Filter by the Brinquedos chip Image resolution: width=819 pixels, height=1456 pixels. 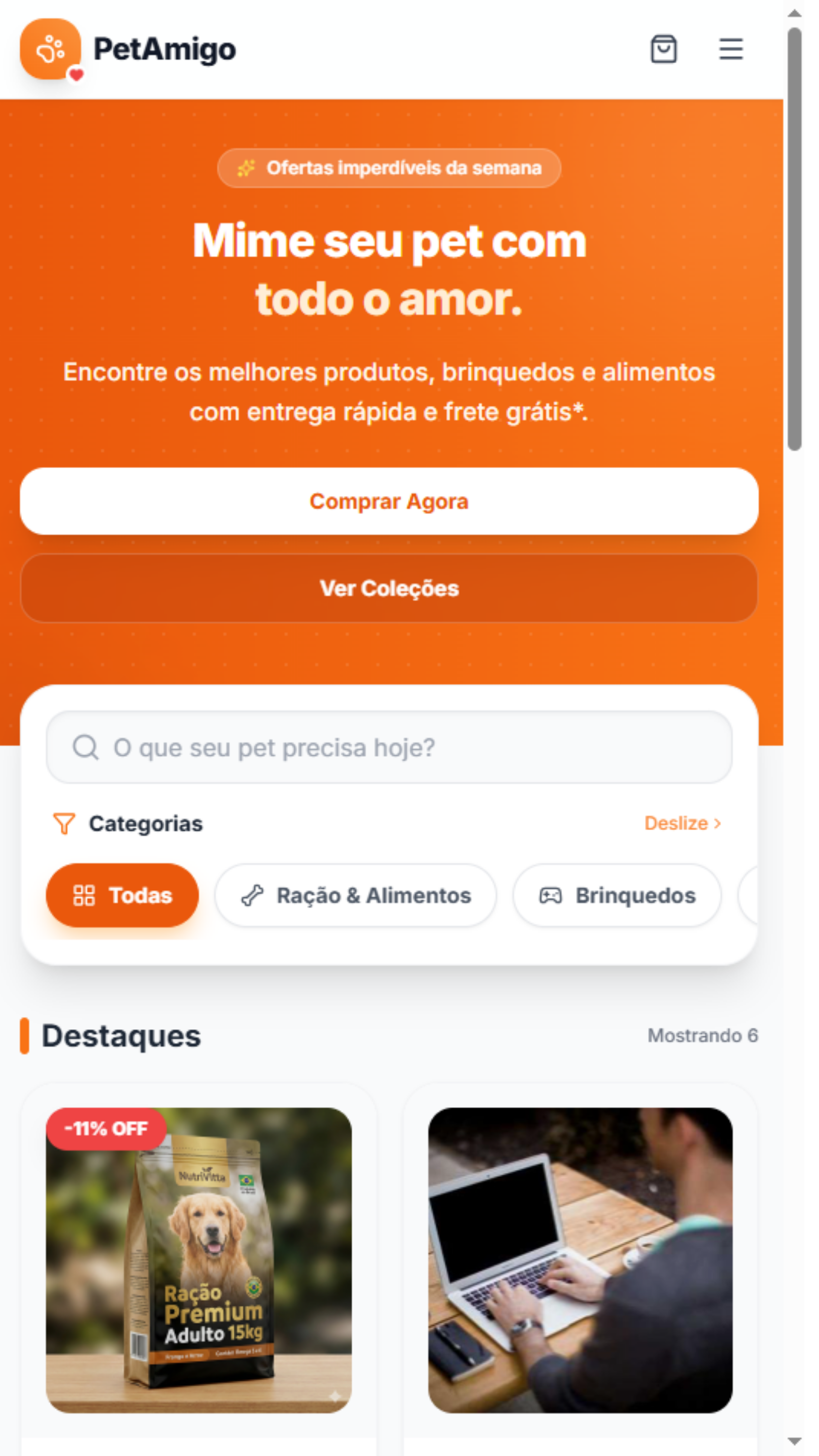point(617,895)
